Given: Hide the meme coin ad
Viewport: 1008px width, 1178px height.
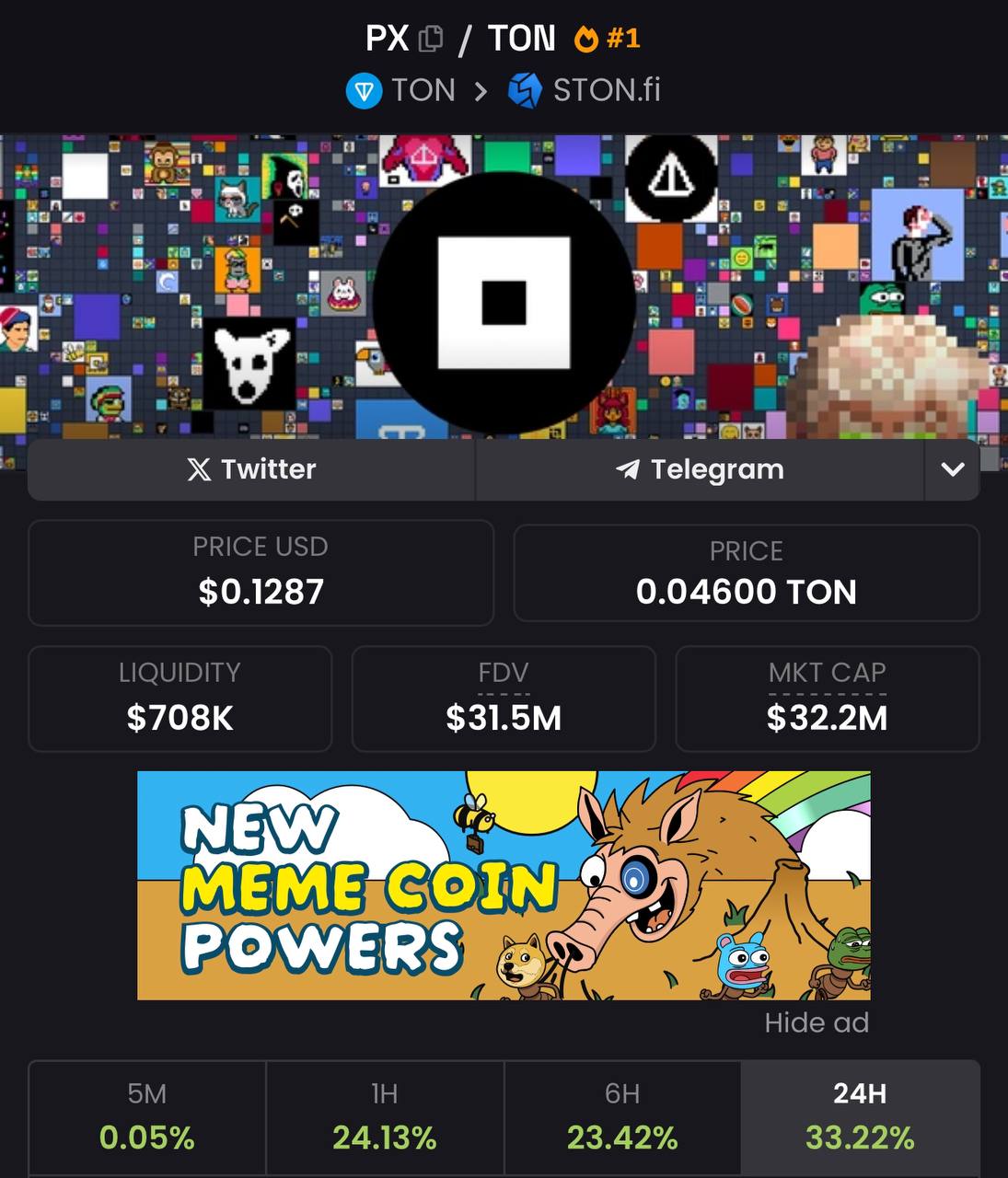Looking at the screenshot, I should pyautogui.click(x=816, y=1022).
